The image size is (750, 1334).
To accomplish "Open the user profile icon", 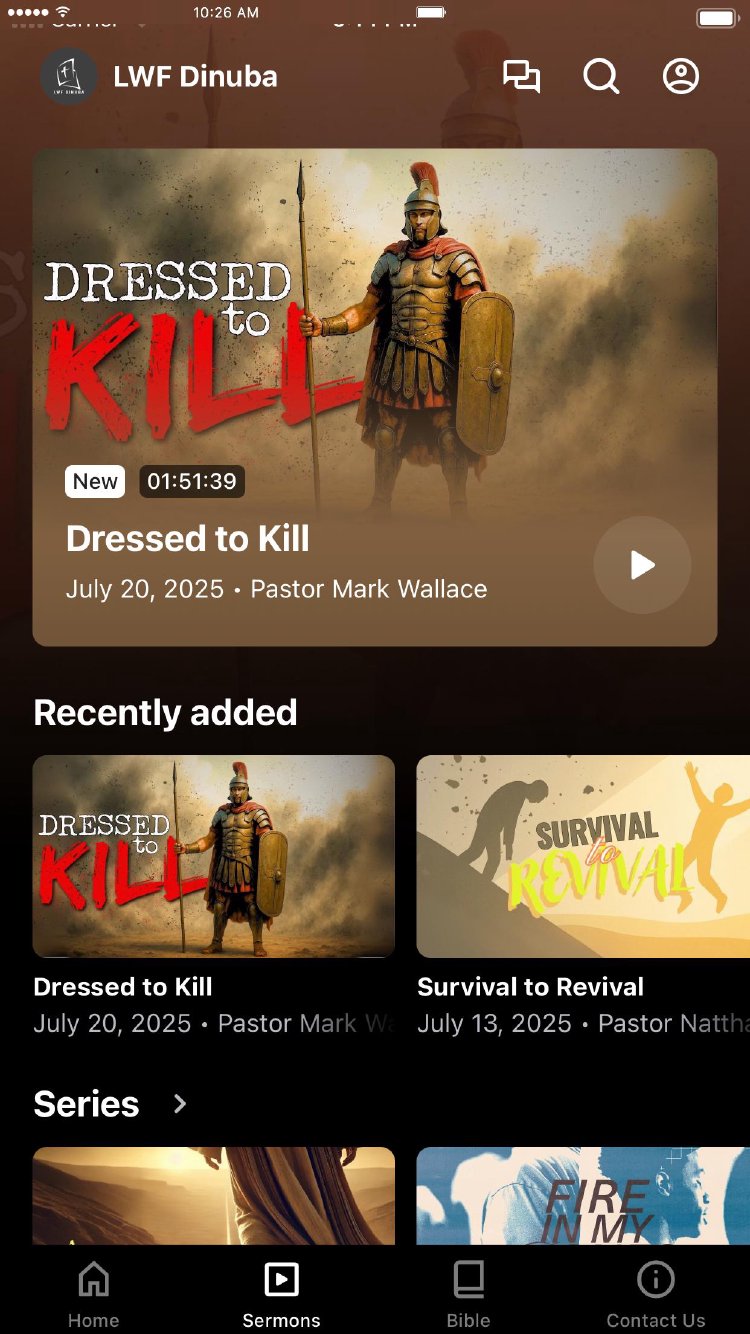I will 681,77.
